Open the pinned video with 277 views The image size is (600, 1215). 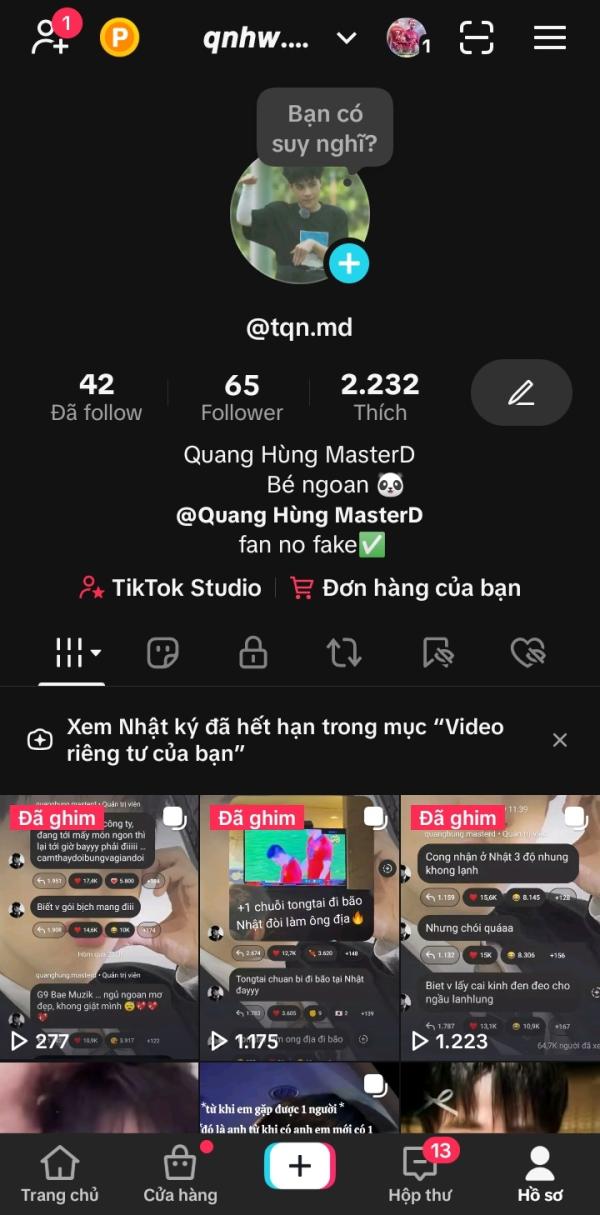99,927
